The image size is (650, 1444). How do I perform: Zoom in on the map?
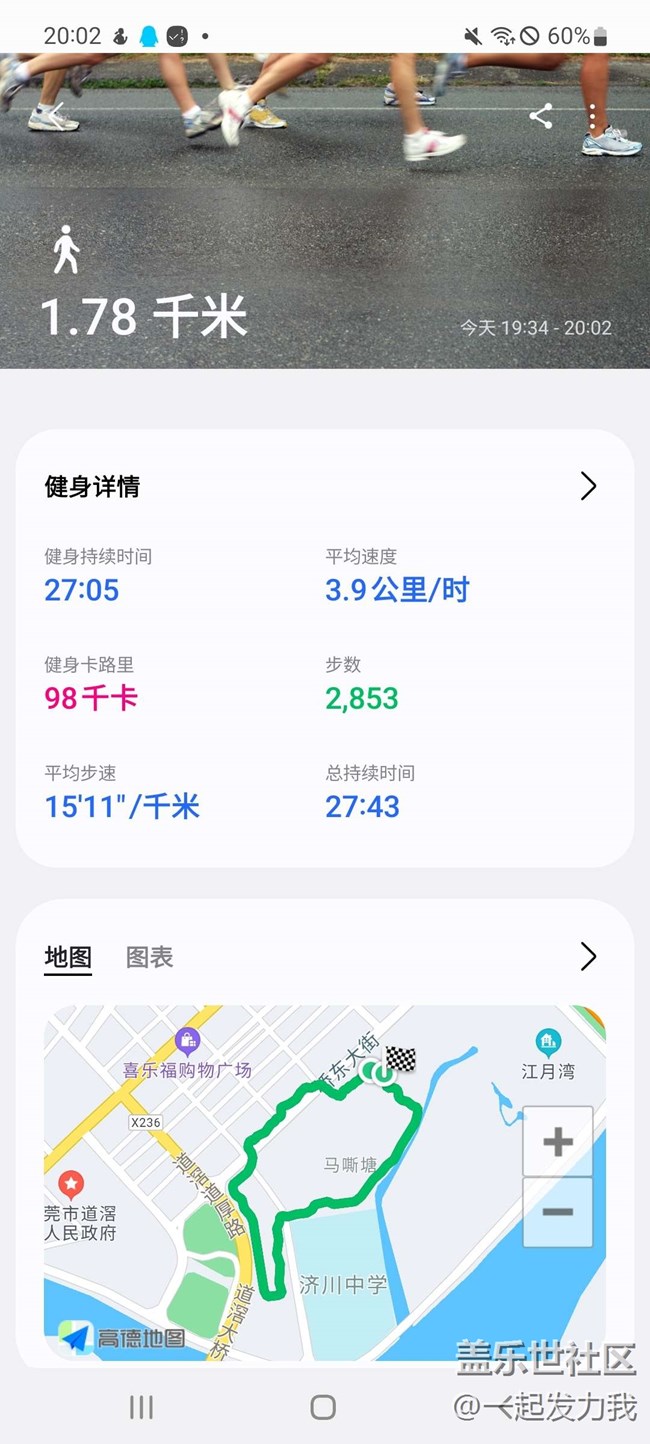coord(557,1142)
